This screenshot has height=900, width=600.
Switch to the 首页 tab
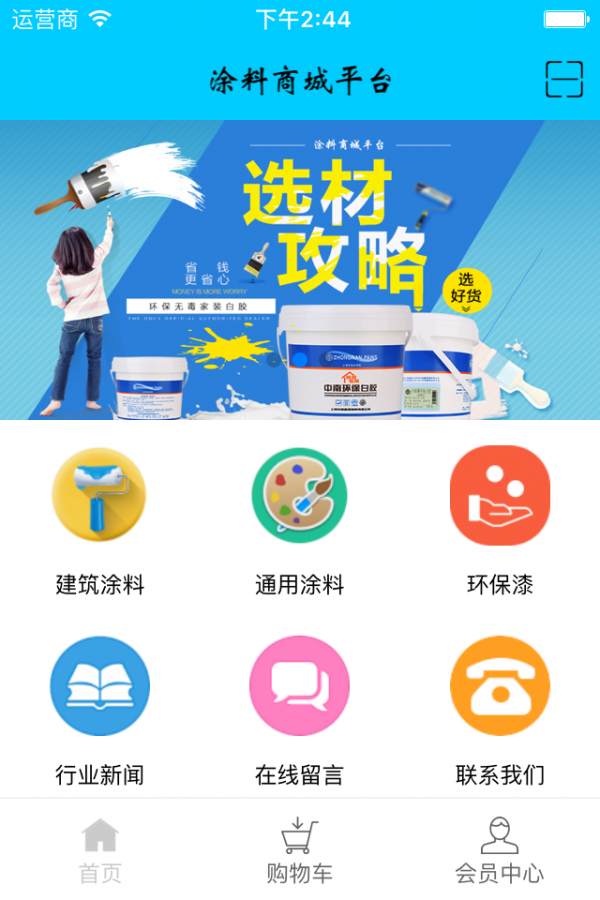point(100,851)
